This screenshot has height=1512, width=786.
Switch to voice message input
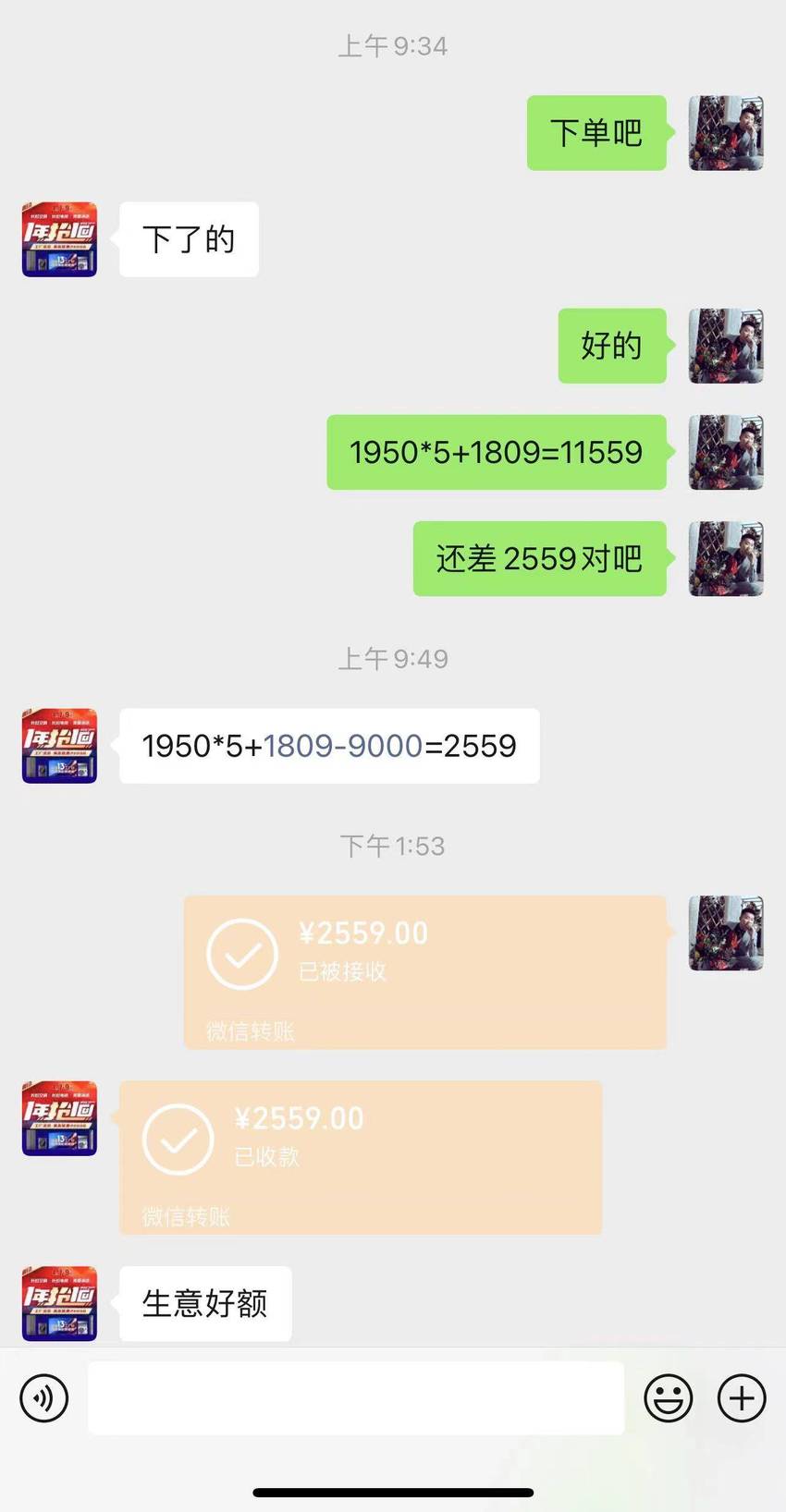[x=44, y=1397]
